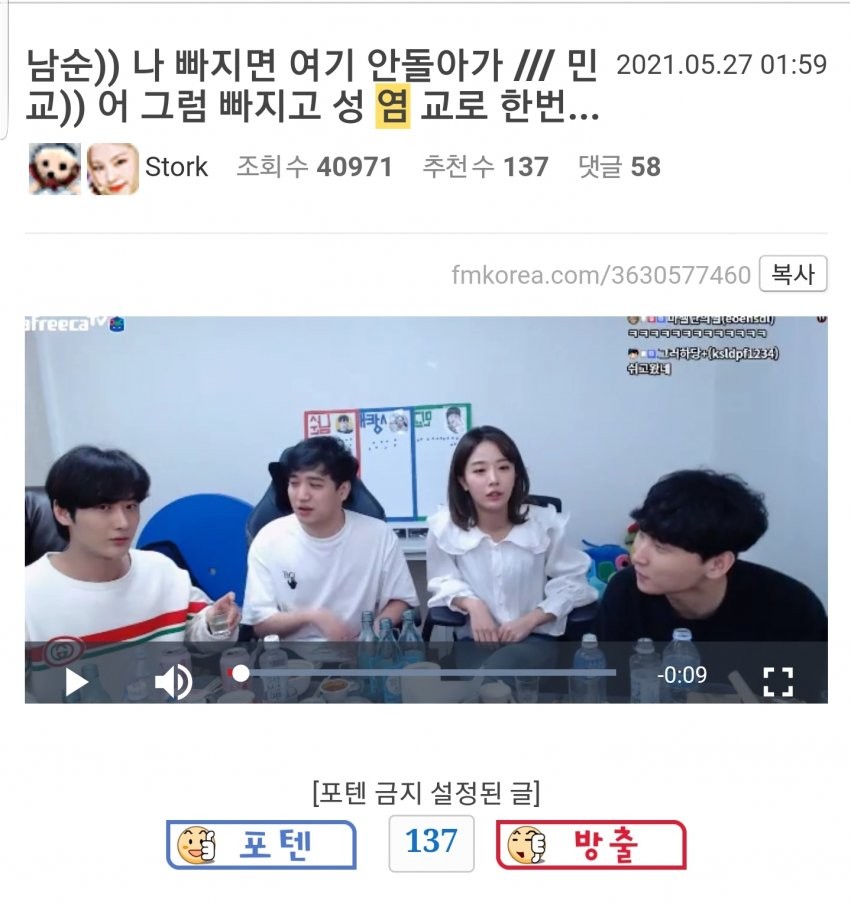The image size is (850, 904).
Task: Open the fmkorea.com post URL
Action: click(x=601, y=275)
